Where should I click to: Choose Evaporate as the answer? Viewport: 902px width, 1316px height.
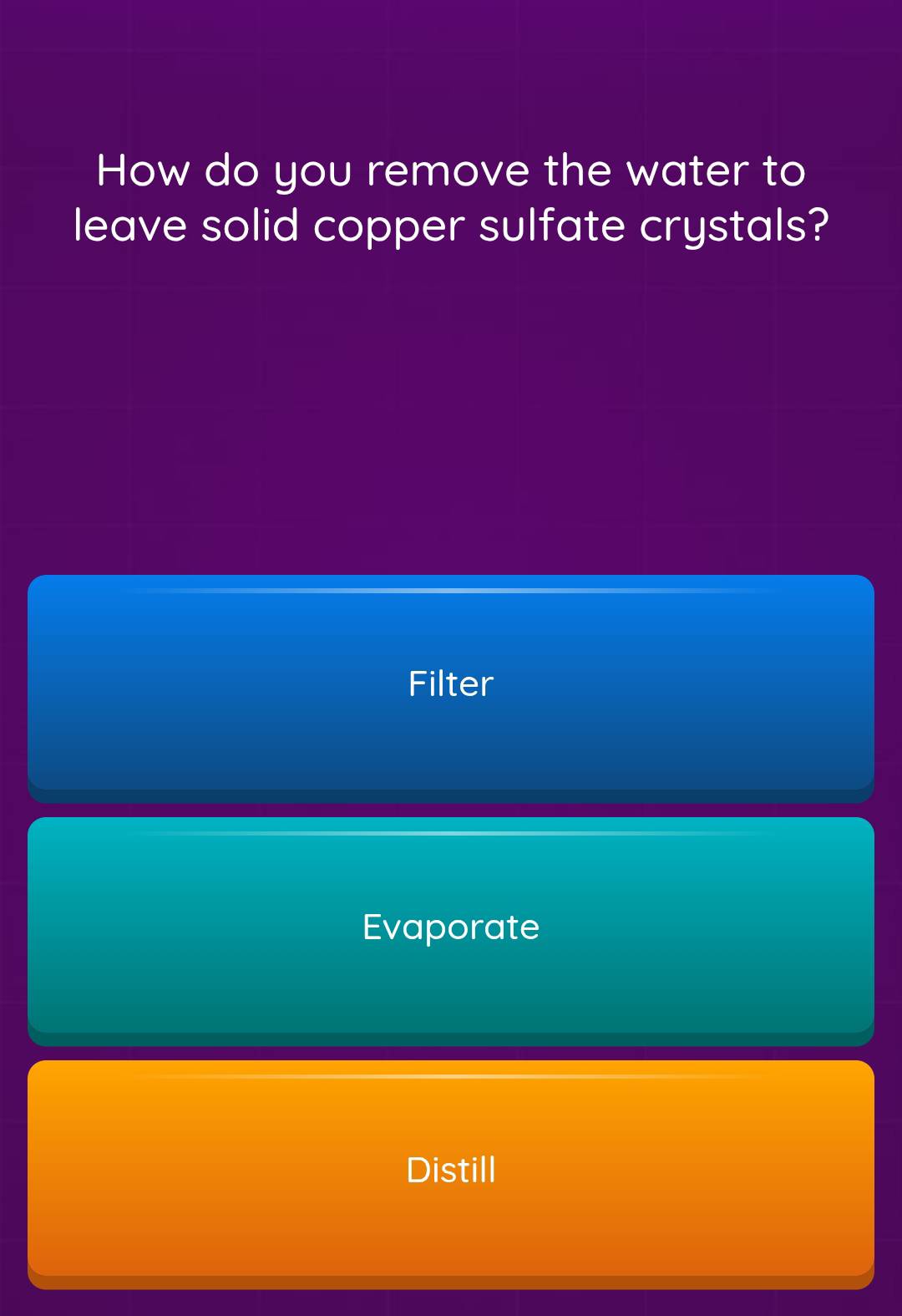pos(451,927)
